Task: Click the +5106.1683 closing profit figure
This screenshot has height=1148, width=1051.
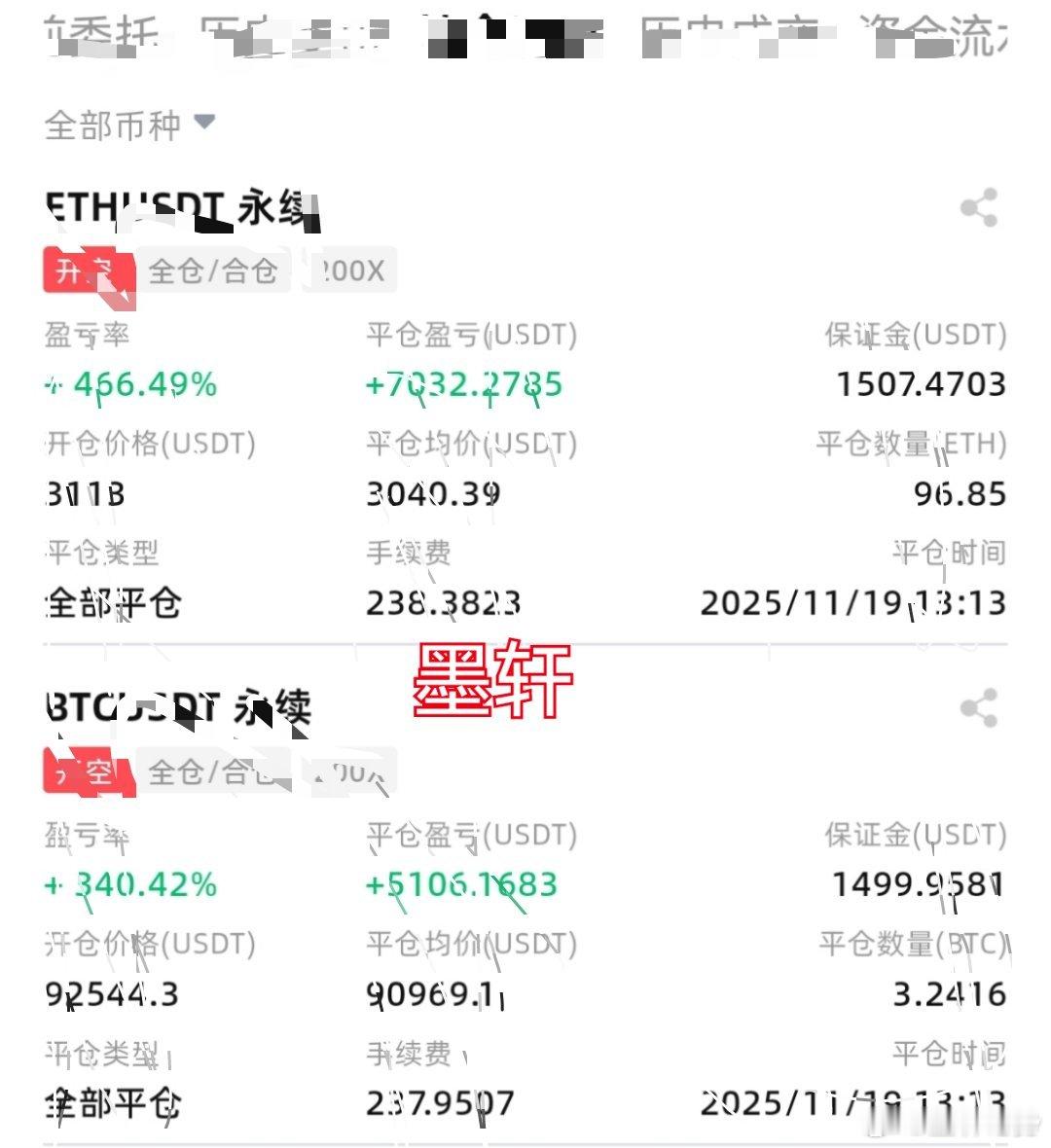Action: 462,885
